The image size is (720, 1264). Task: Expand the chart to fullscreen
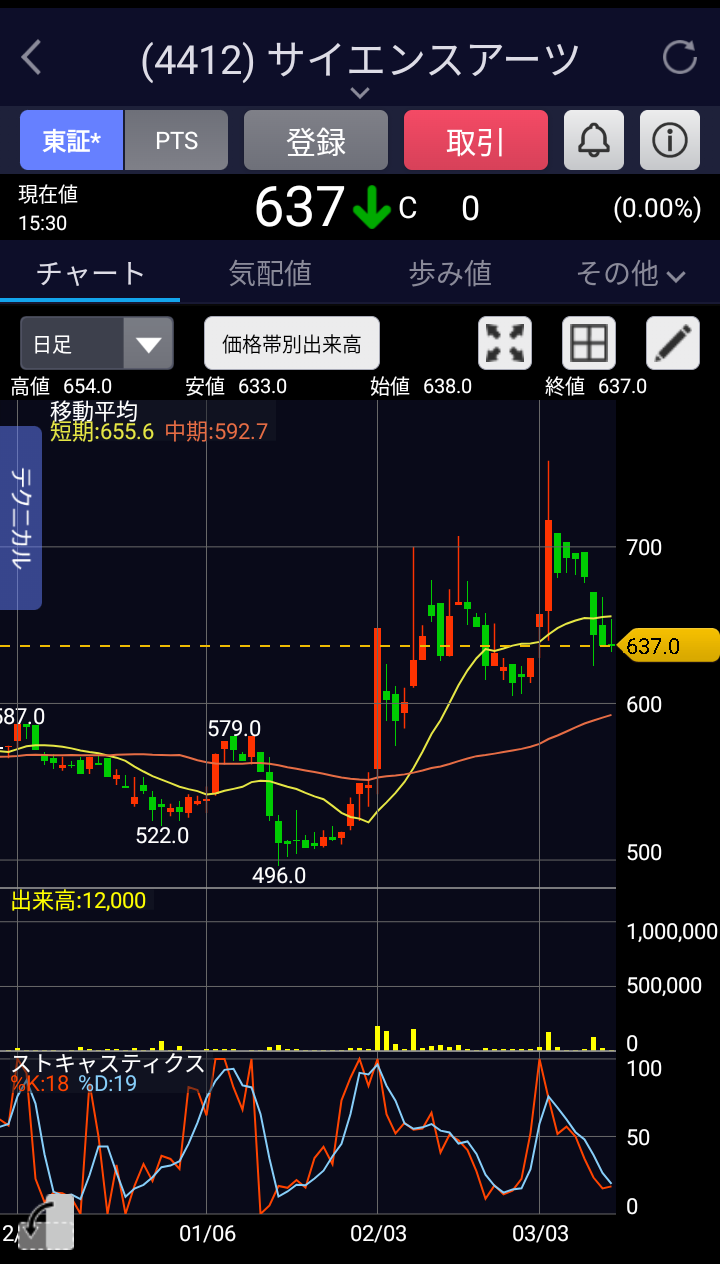505,344
